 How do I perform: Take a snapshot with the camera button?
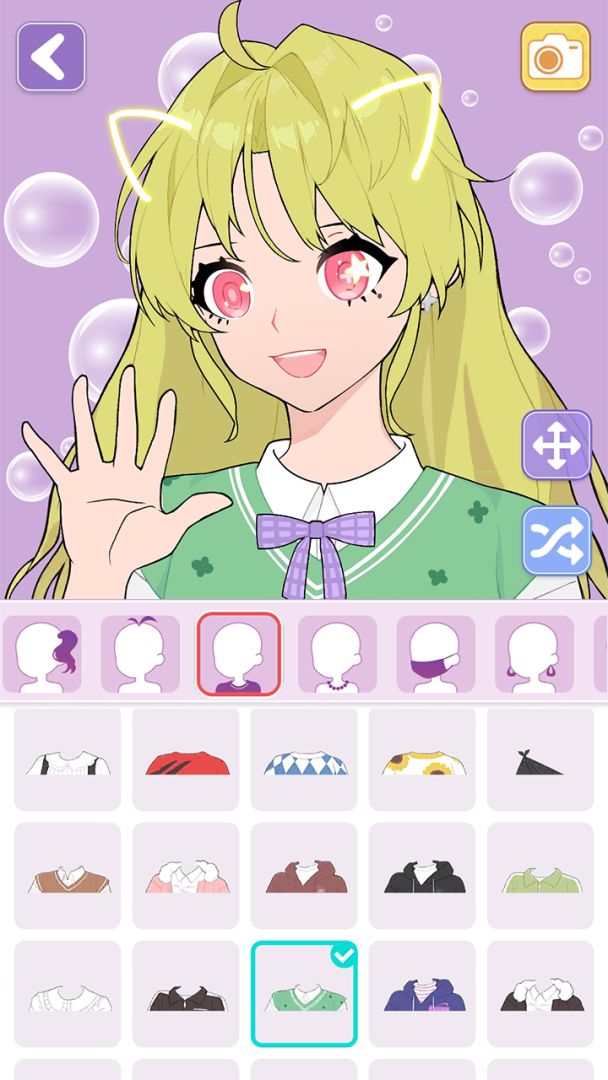tap(555, 57)
